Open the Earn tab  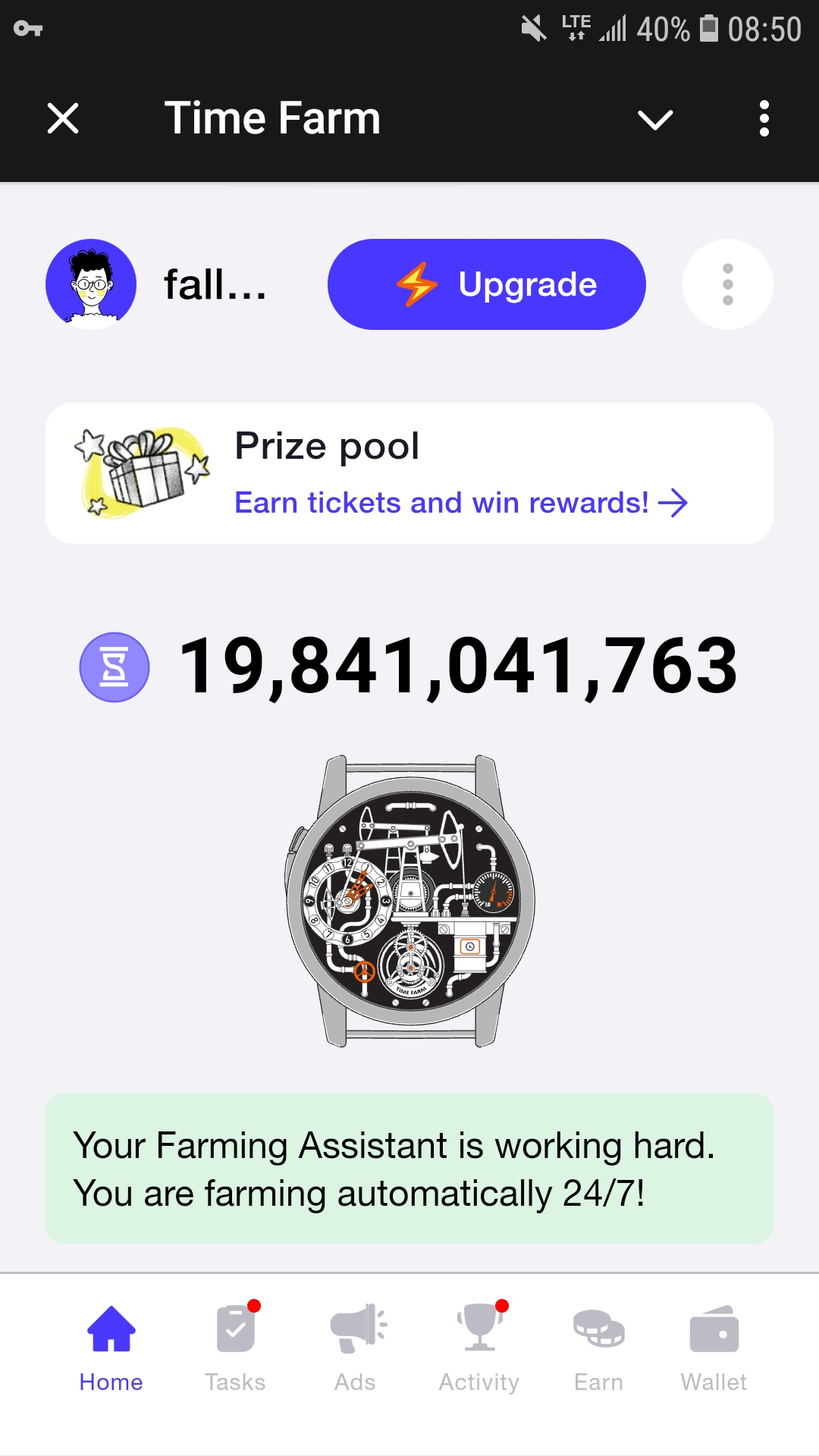(598, 1349)
